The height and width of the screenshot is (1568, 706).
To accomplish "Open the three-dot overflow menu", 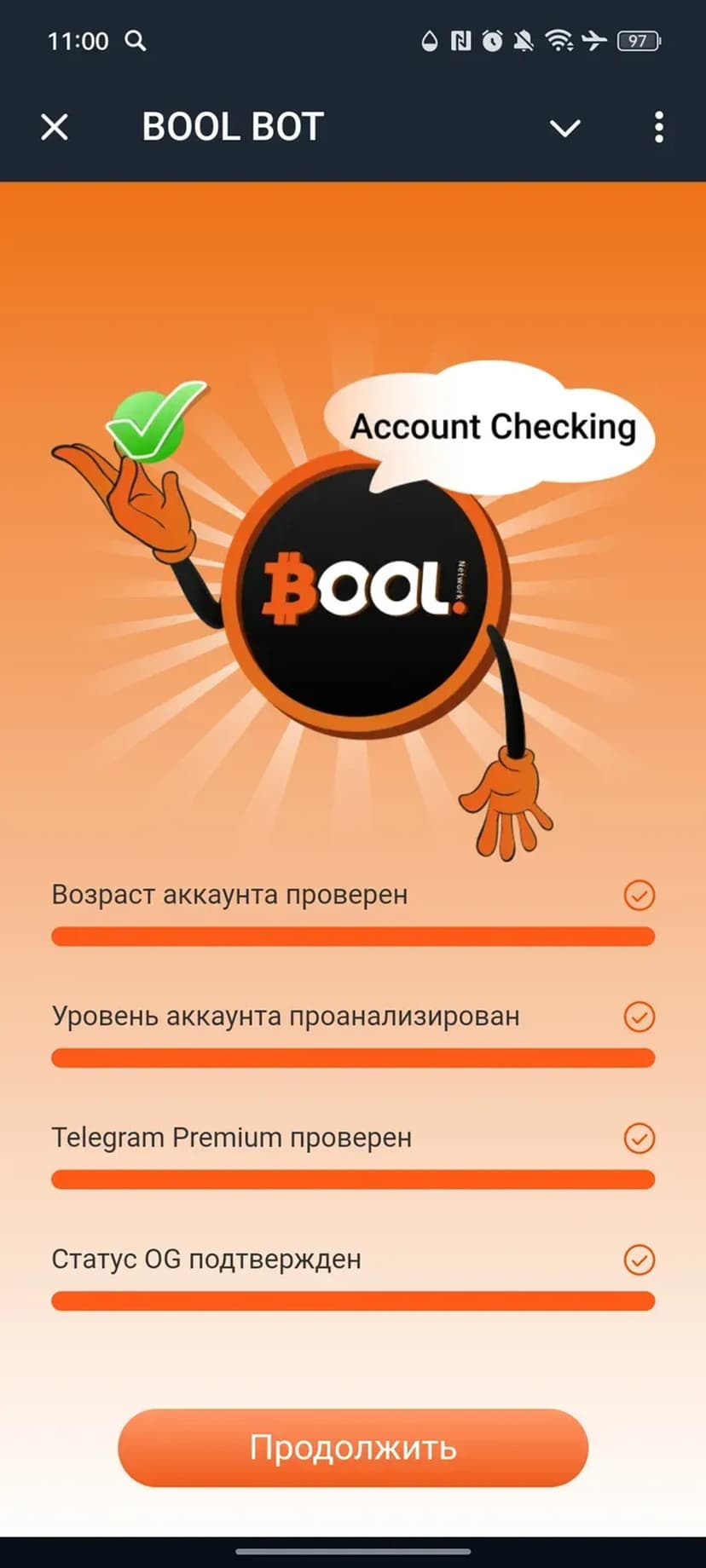I will (658, 128).
